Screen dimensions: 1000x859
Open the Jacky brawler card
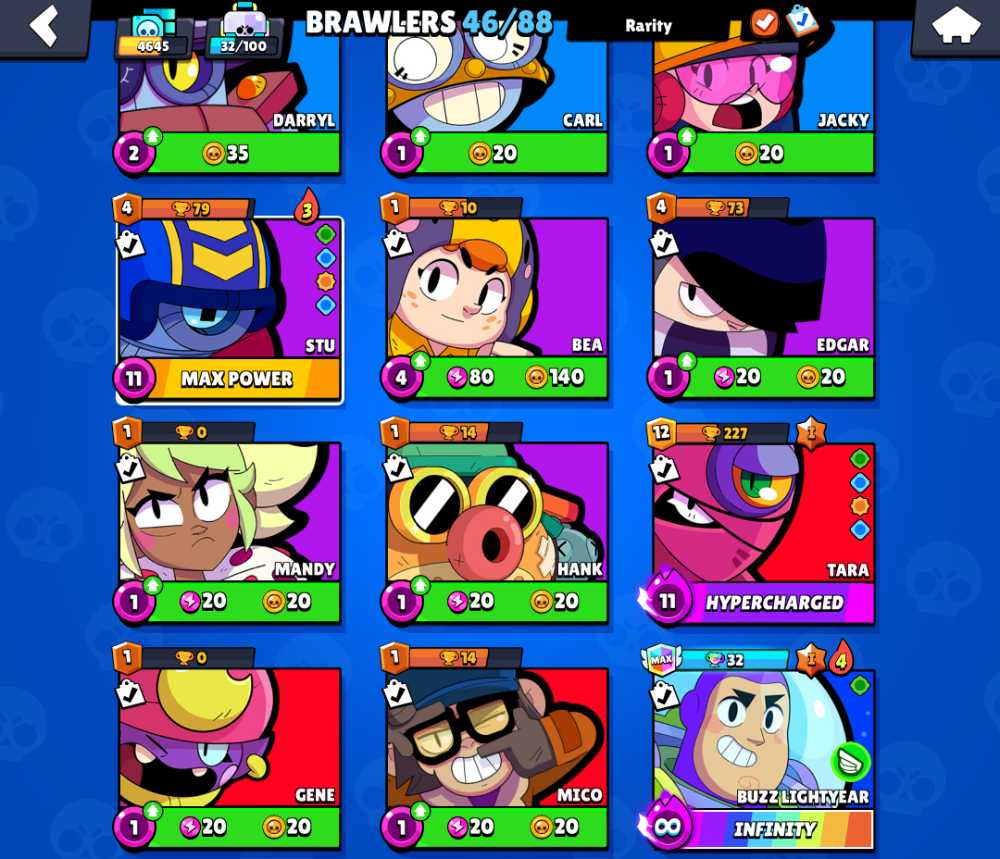764,90
